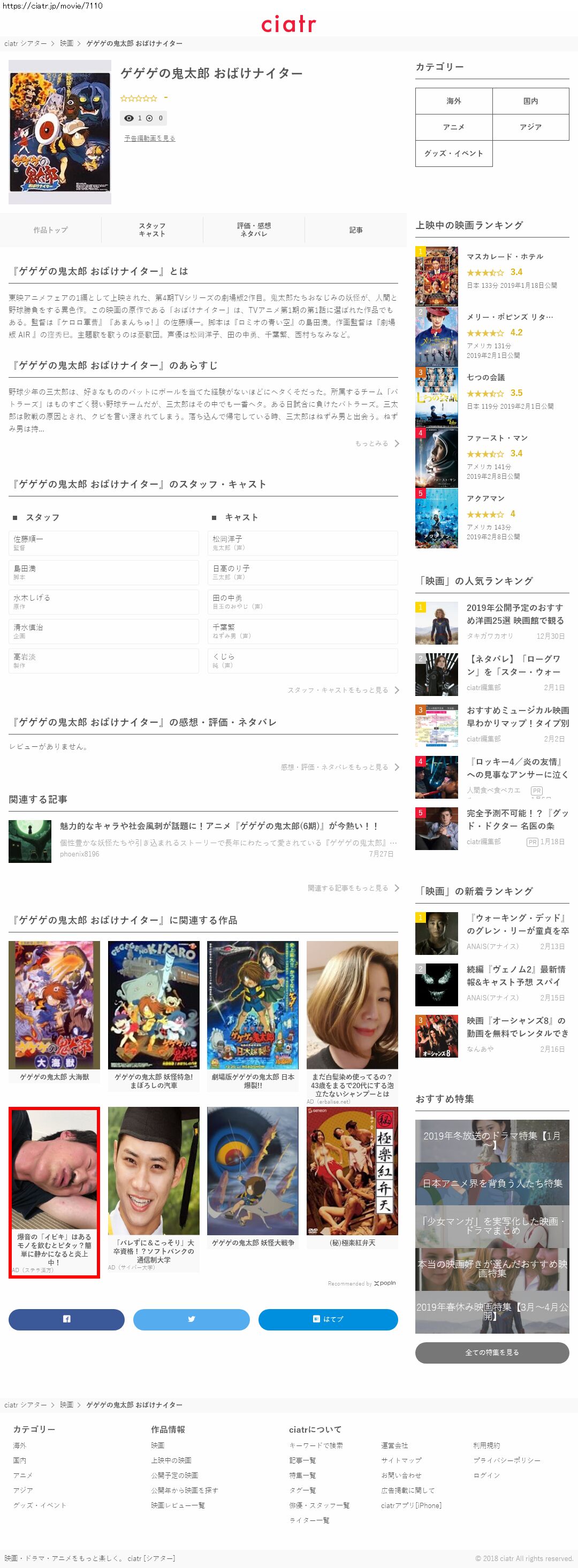
Task: Select the 記事 tab
Action: pyautogui.click(x=356, y=230)
